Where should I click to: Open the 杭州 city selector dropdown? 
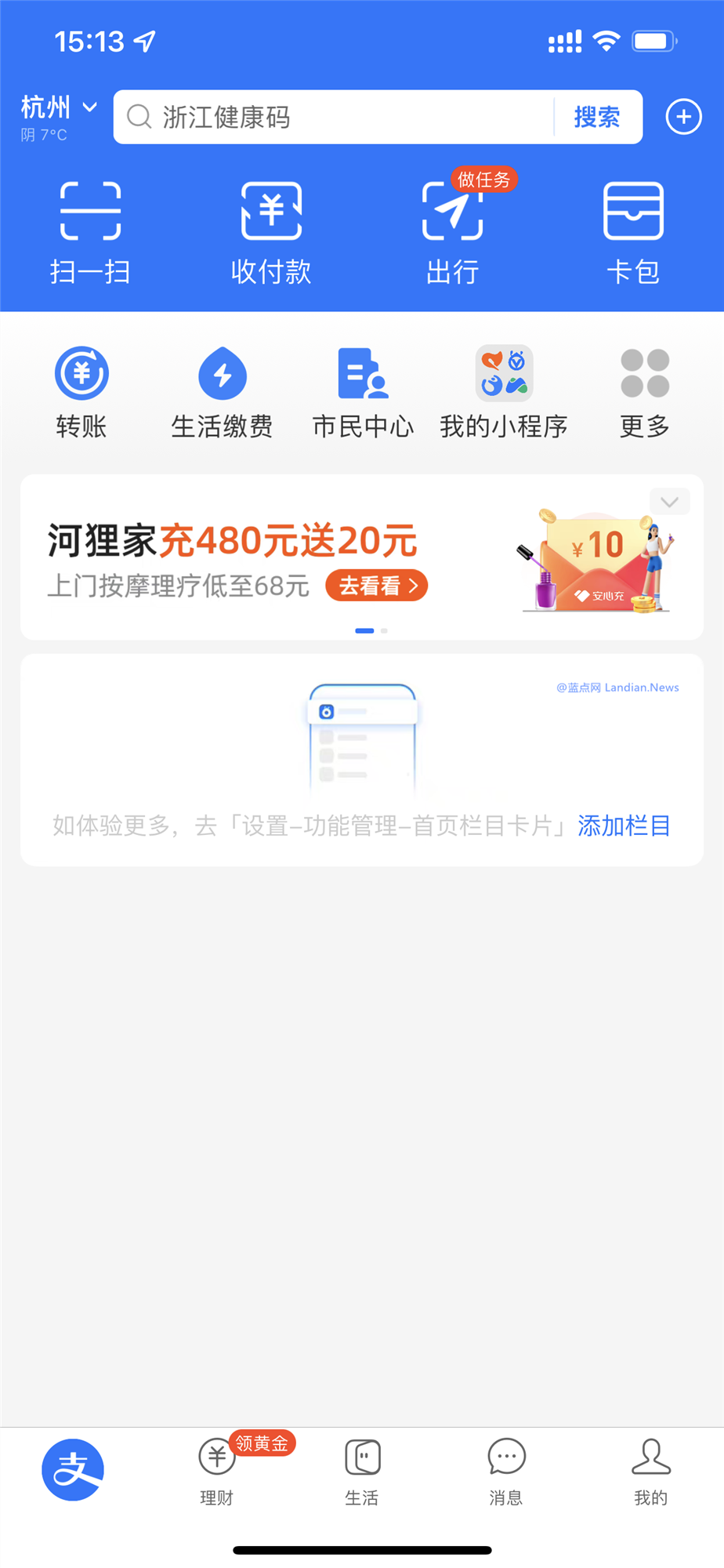coord(59,108)
